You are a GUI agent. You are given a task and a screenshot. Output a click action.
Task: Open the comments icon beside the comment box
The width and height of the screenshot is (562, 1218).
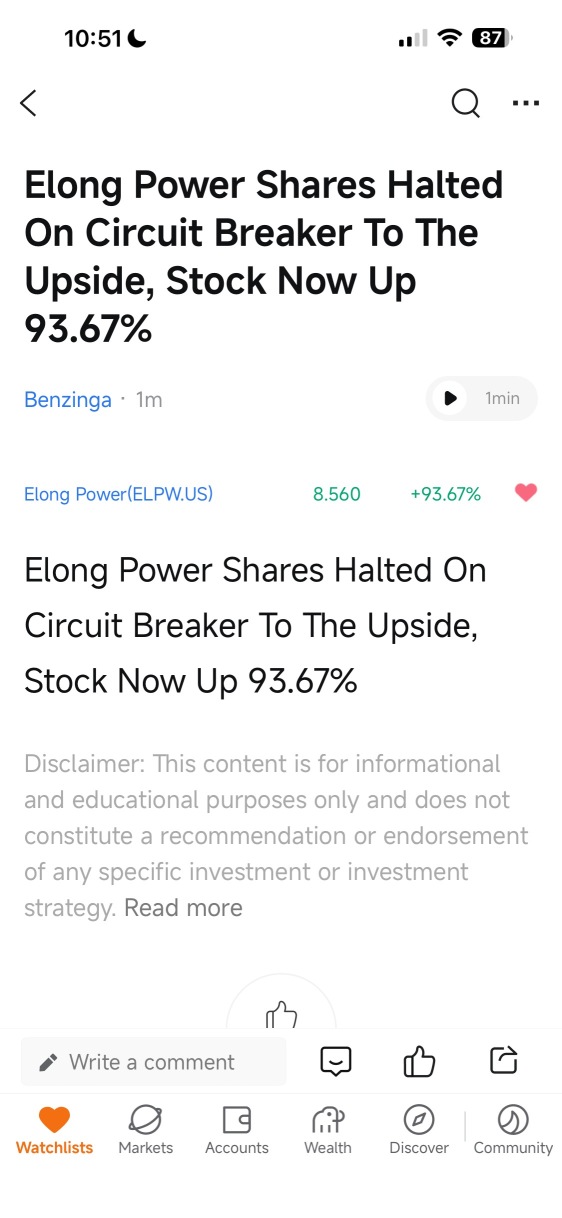point(336,1061)
